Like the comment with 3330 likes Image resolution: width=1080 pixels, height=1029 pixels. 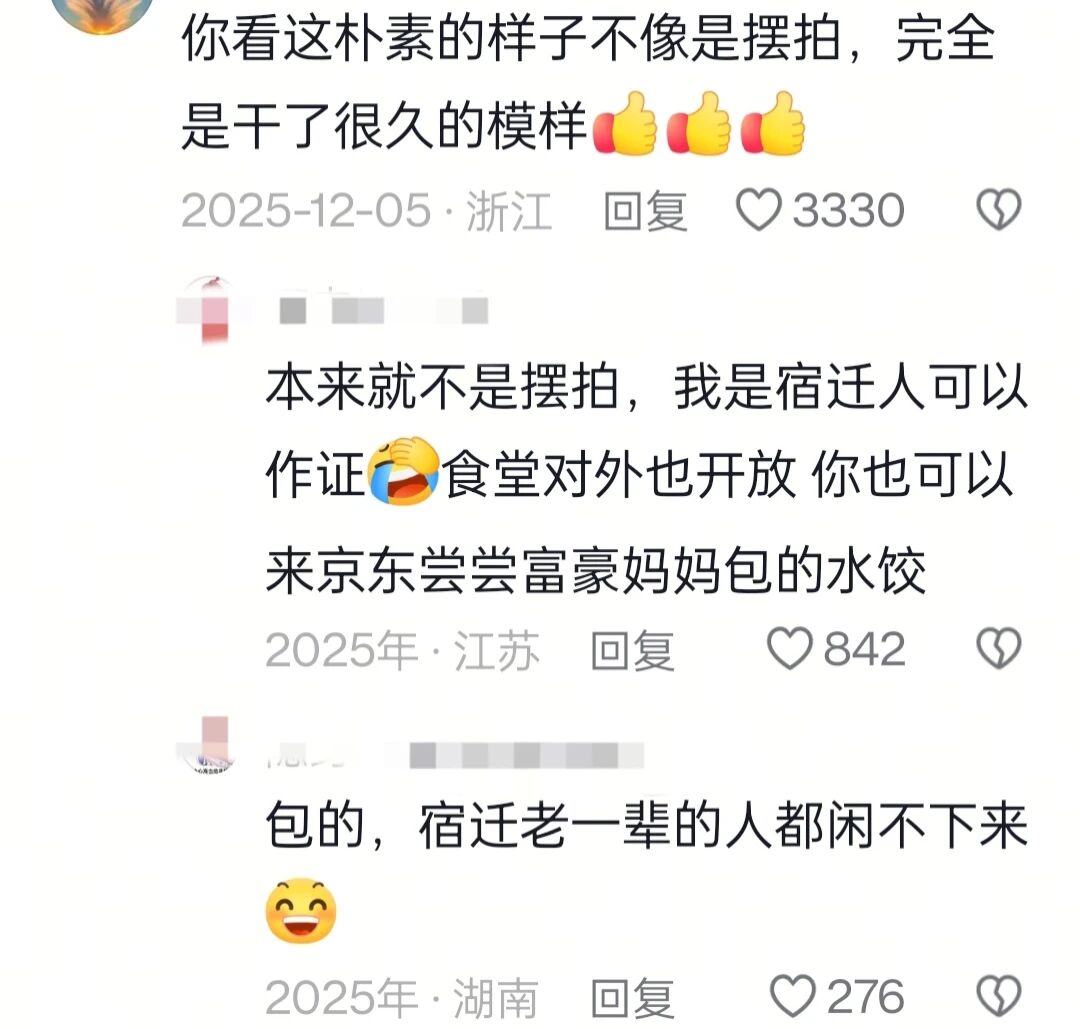[x=759, y=211]
